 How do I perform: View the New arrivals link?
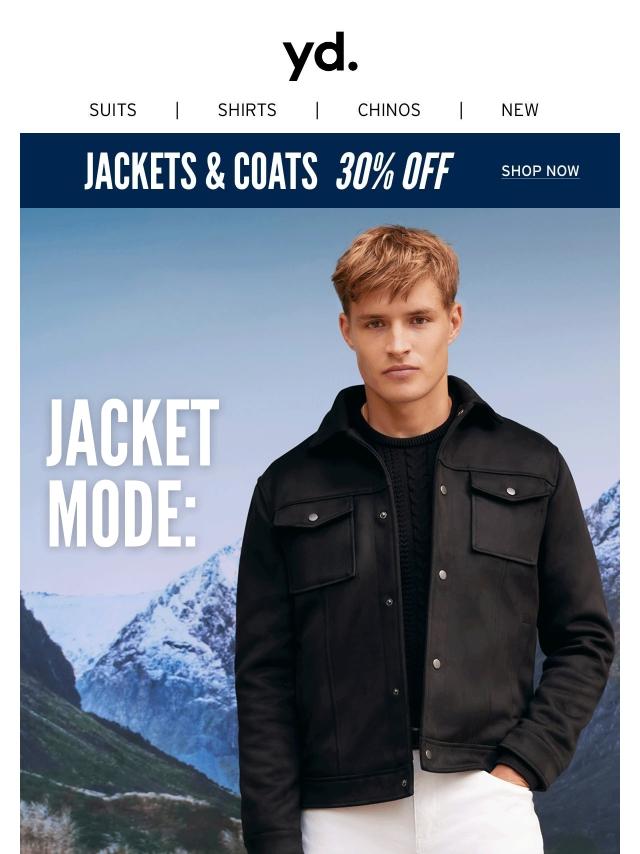pos(519,110)
